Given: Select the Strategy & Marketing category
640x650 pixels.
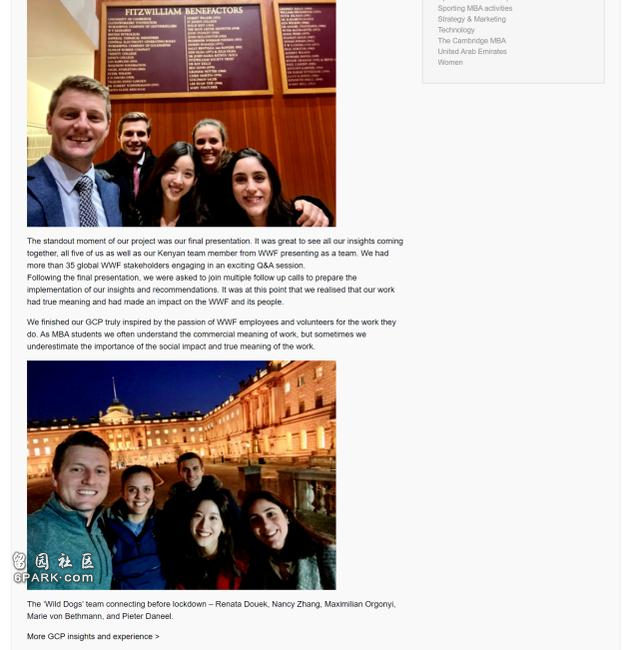Looking at the screenshot, I should click(471, 19).
